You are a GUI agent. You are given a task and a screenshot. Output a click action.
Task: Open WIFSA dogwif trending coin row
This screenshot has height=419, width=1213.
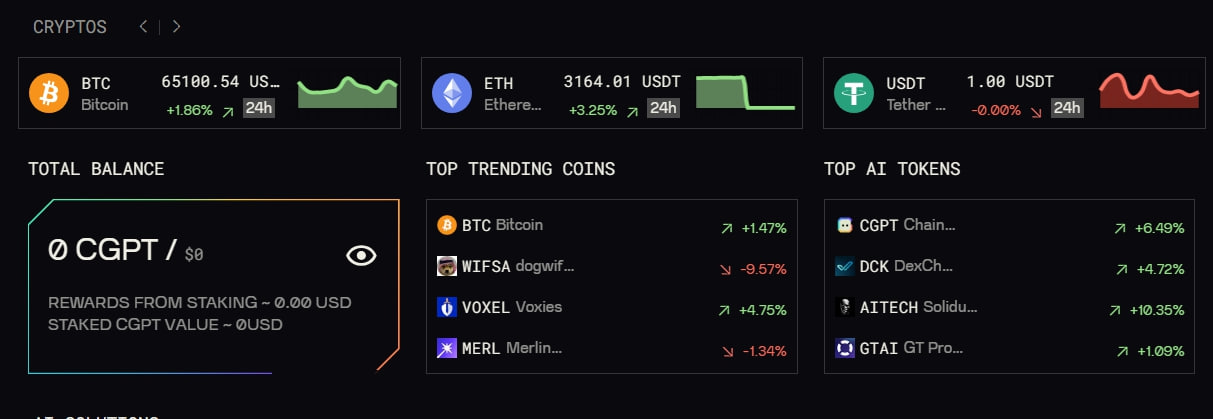[611, 266]
